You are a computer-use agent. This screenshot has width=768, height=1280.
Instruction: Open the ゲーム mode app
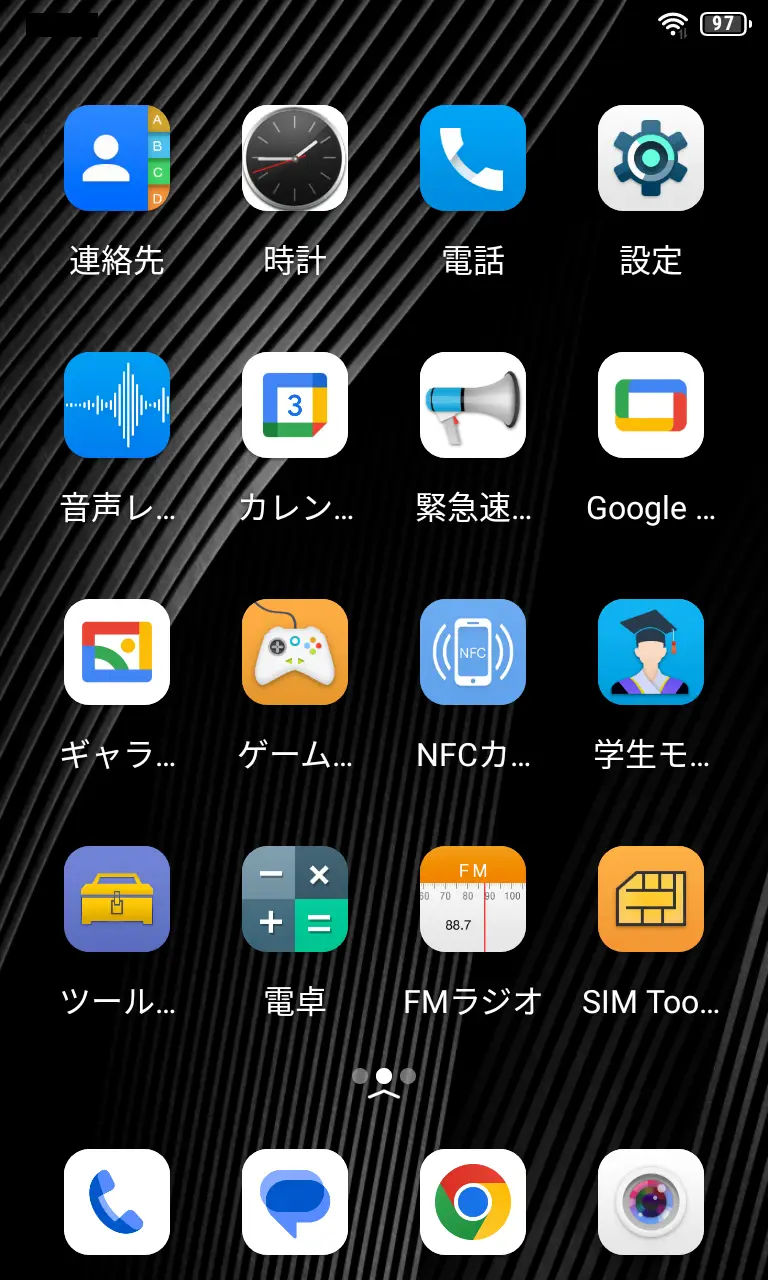click(x=295, y=652)
